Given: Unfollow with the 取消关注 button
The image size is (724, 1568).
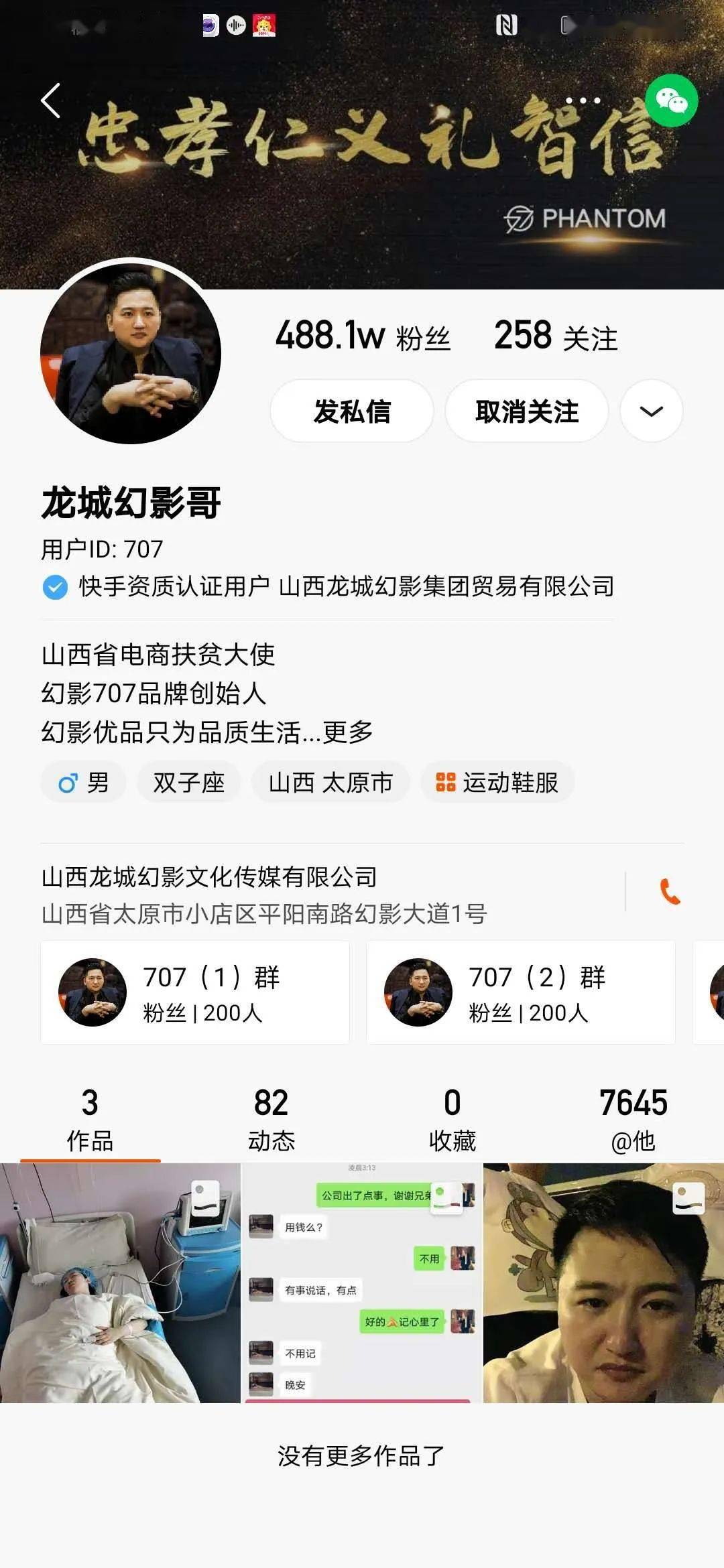Looking at the screenshot, I should click(527, 411).
